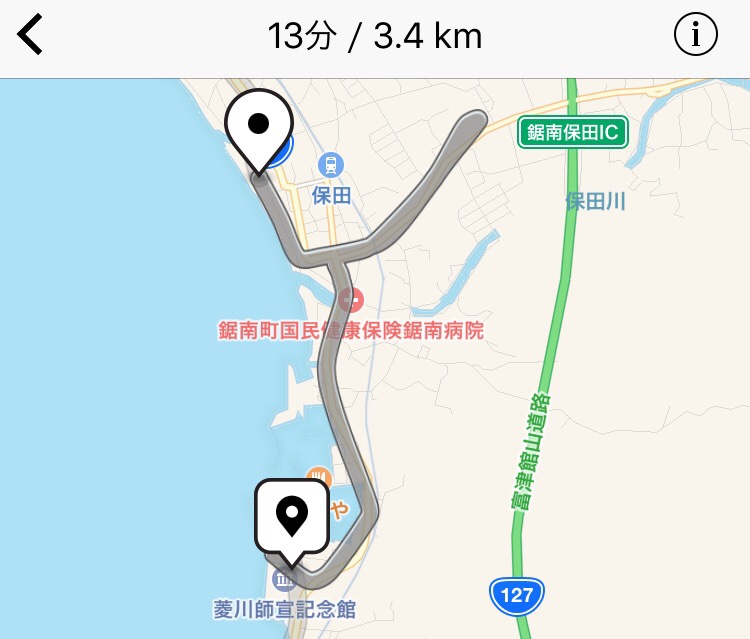Select 菱川師宣記念館 museum marker
This screenshot has height=639, width=750.
(x=282, y=580)
